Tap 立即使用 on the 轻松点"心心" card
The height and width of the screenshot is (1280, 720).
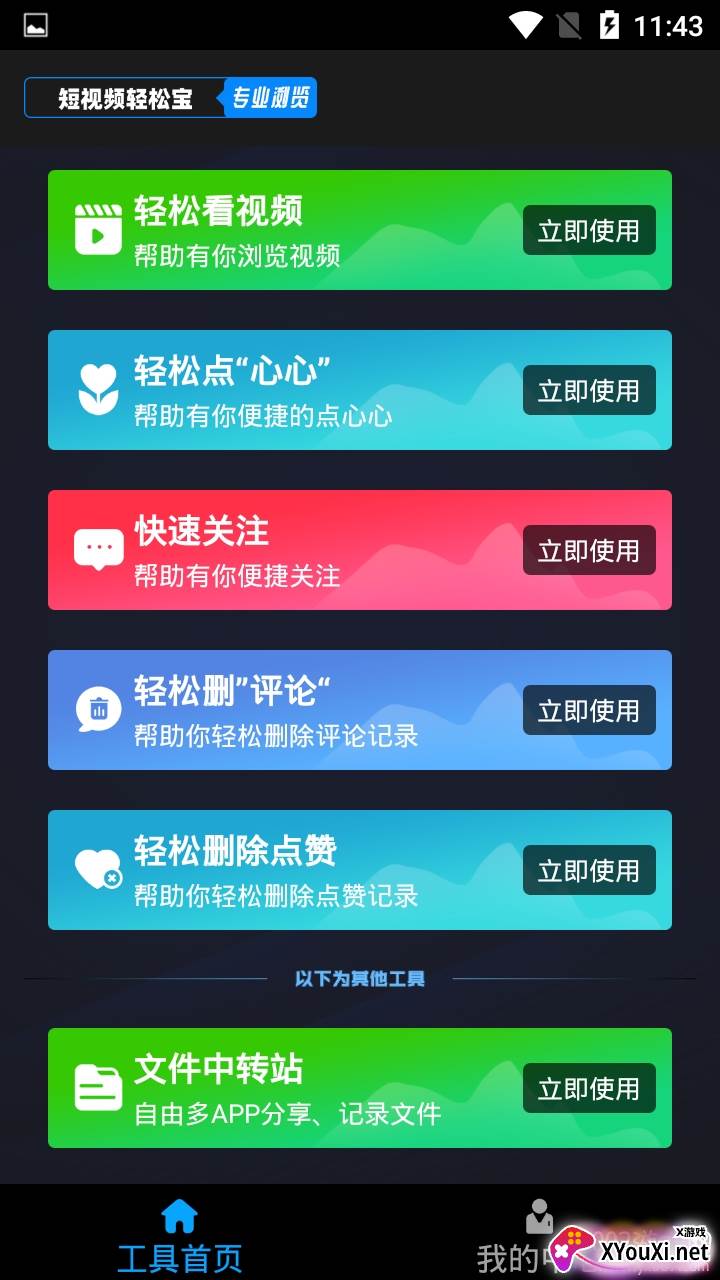coord(589,391)
